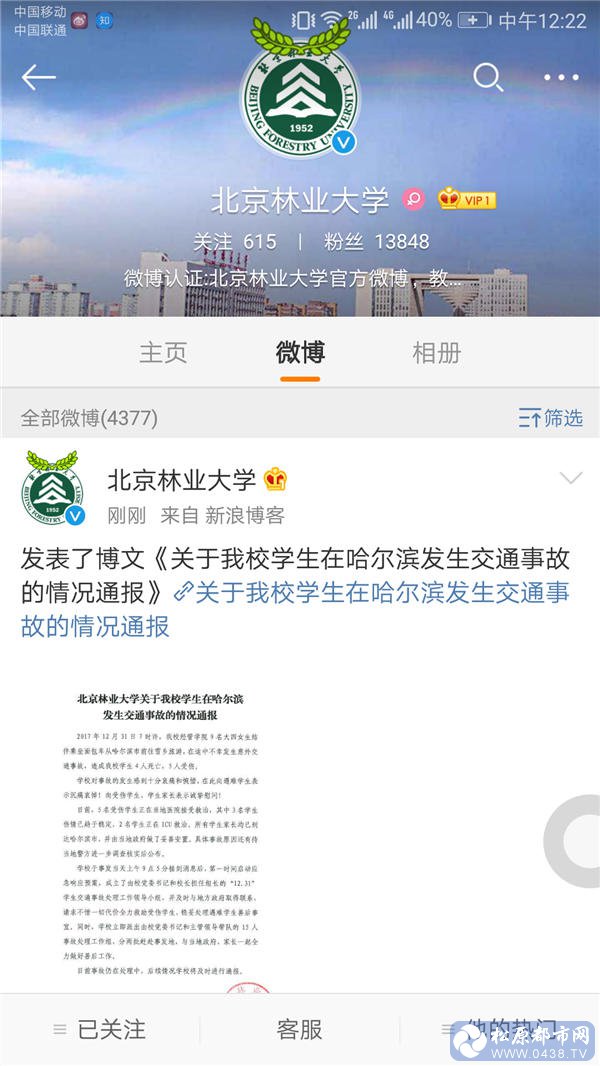The height and width of the screenshot is (1066, 600).
Task: Open the three-dot overflow menu
Action: 561,78
